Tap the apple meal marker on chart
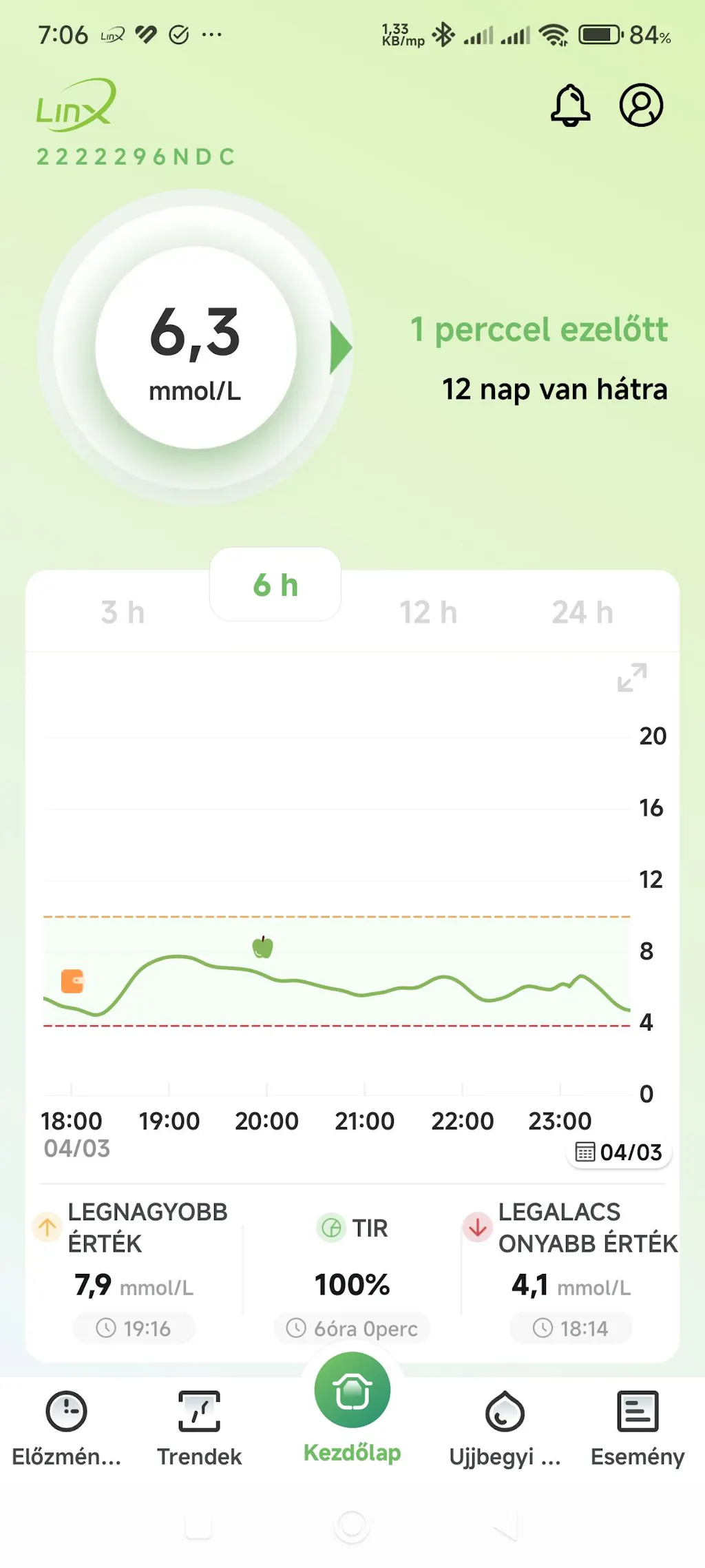 point(263,947)
